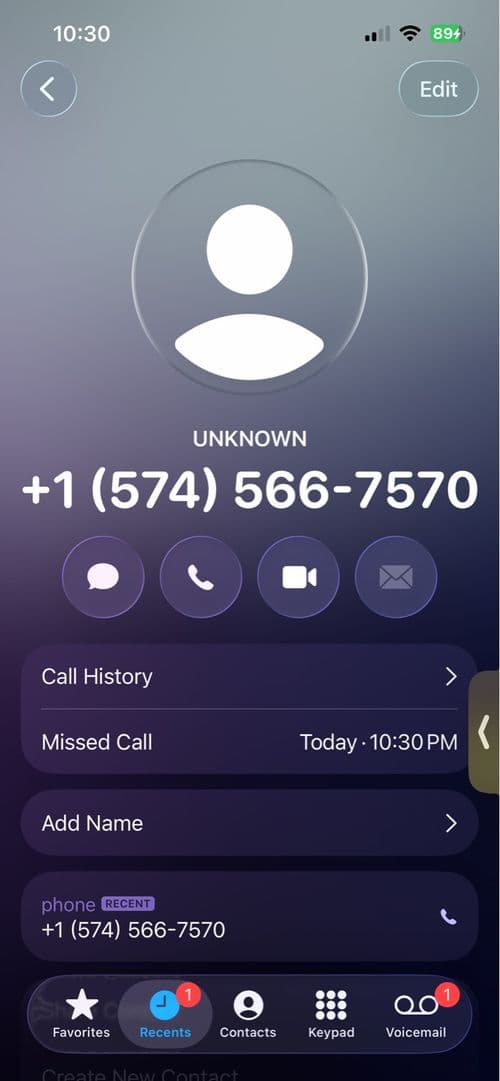500x1081 pixels.
Task: Select the Recents tab
Action: click(166, 1015)
